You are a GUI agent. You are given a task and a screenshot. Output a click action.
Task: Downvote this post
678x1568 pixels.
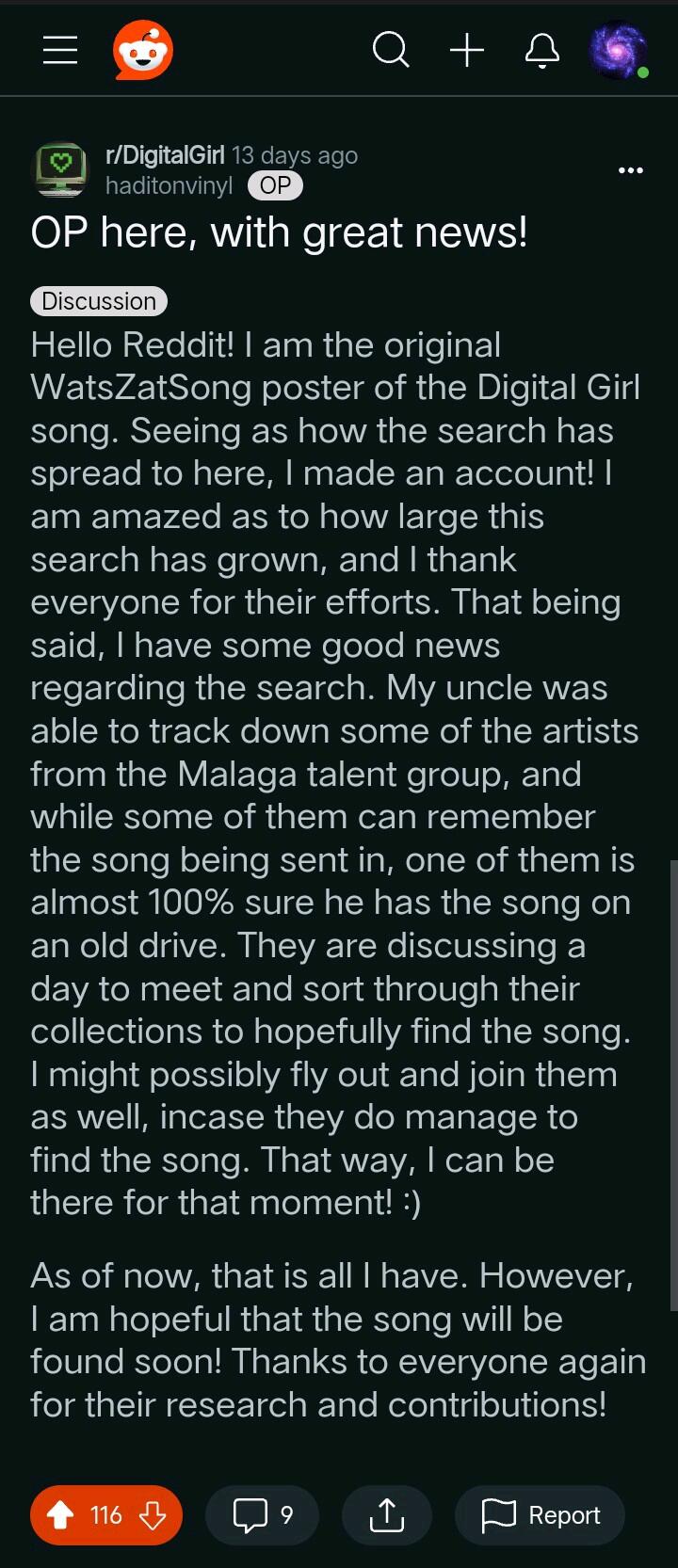[x=153, y=1515]
